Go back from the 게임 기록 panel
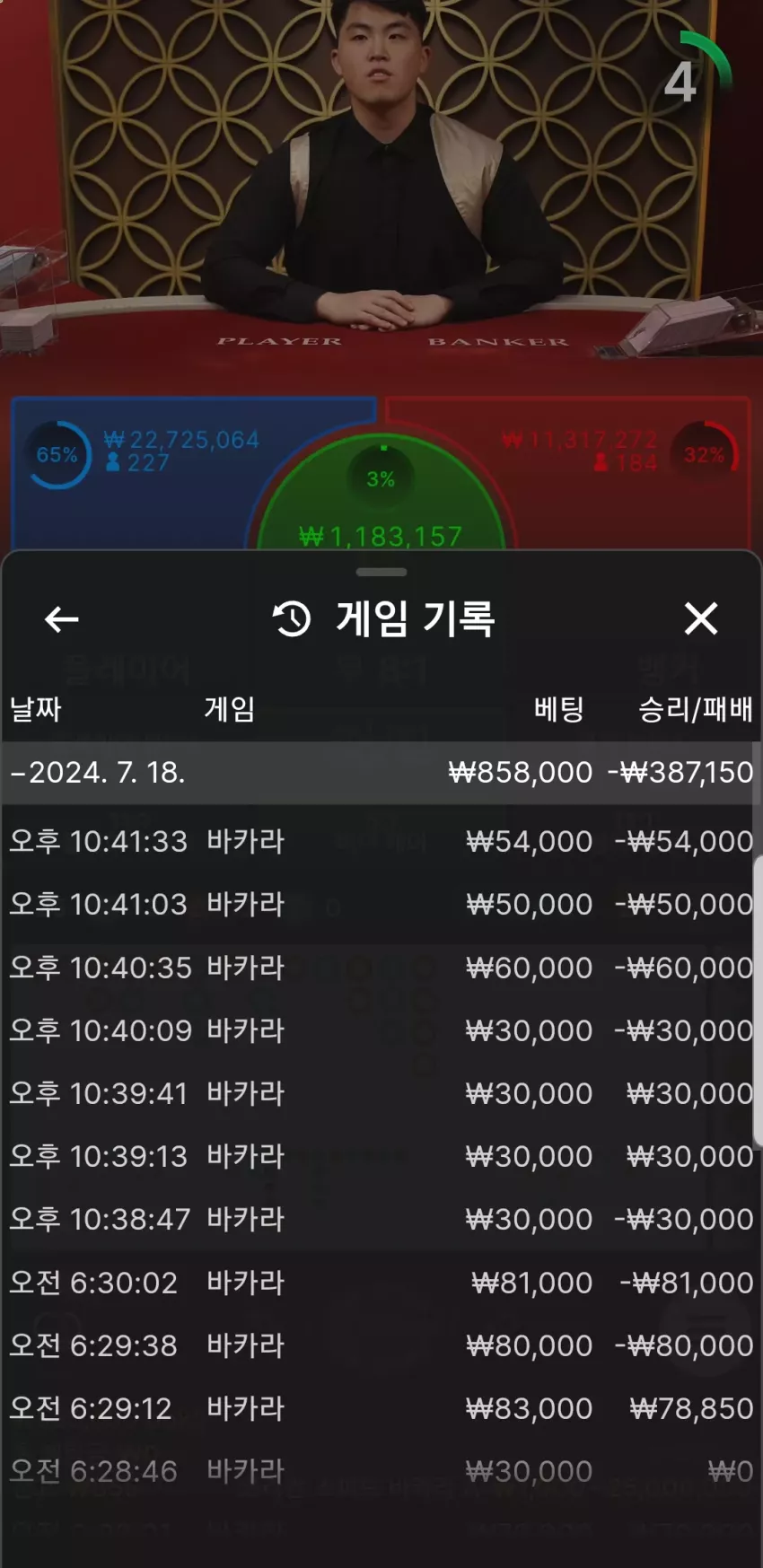Viewport: 763px width, 1568px height. 62,619
